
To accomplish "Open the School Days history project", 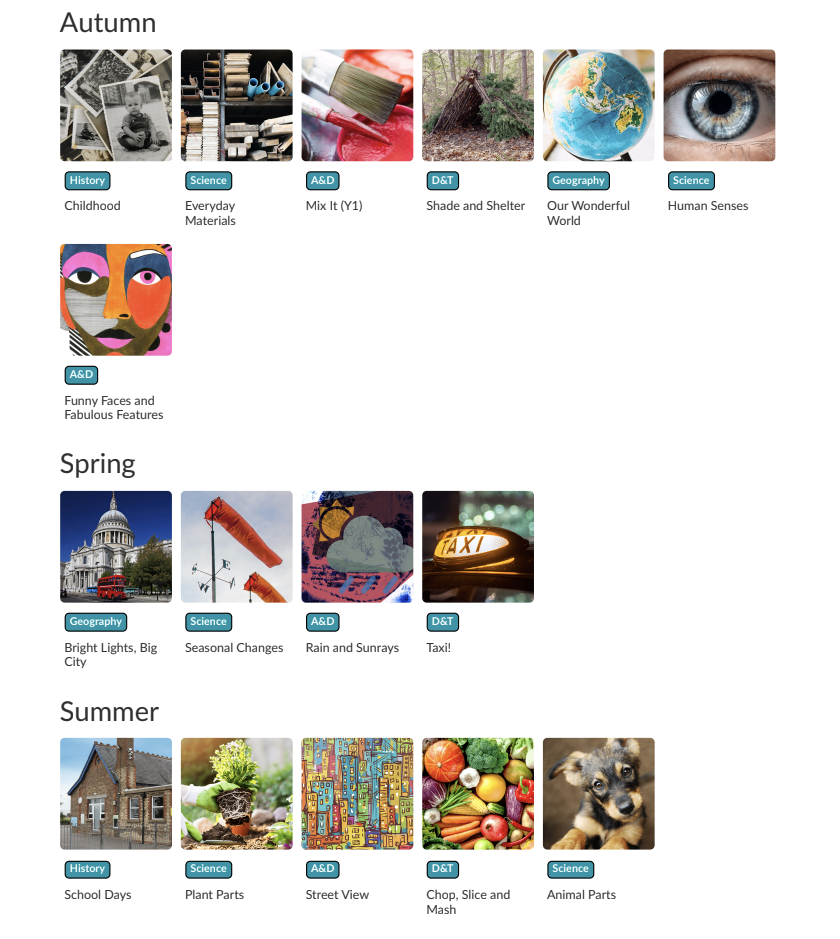I will [116, 794].
